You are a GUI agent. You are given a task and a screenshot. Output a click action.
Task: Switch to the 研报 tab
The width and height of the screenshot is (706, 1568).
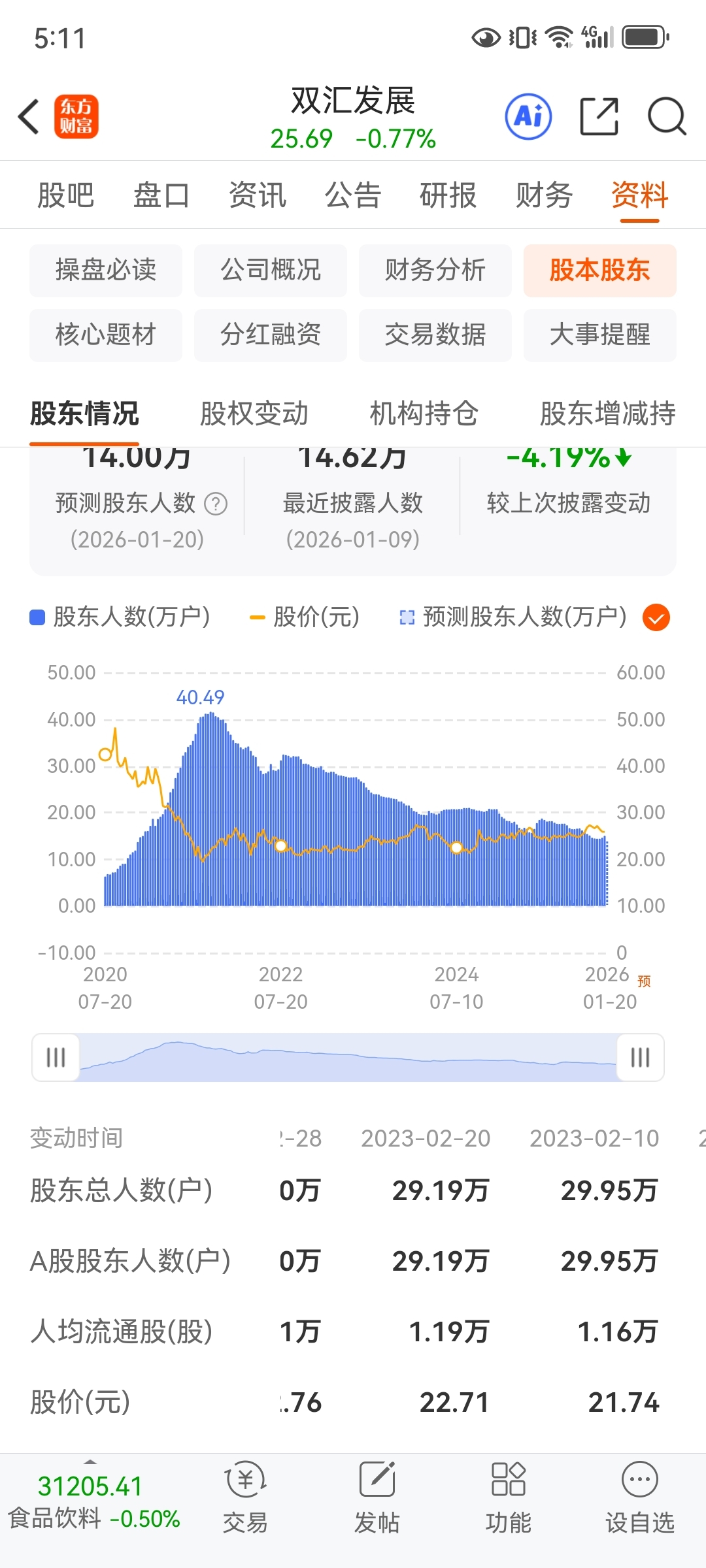(x=448, y=195)
